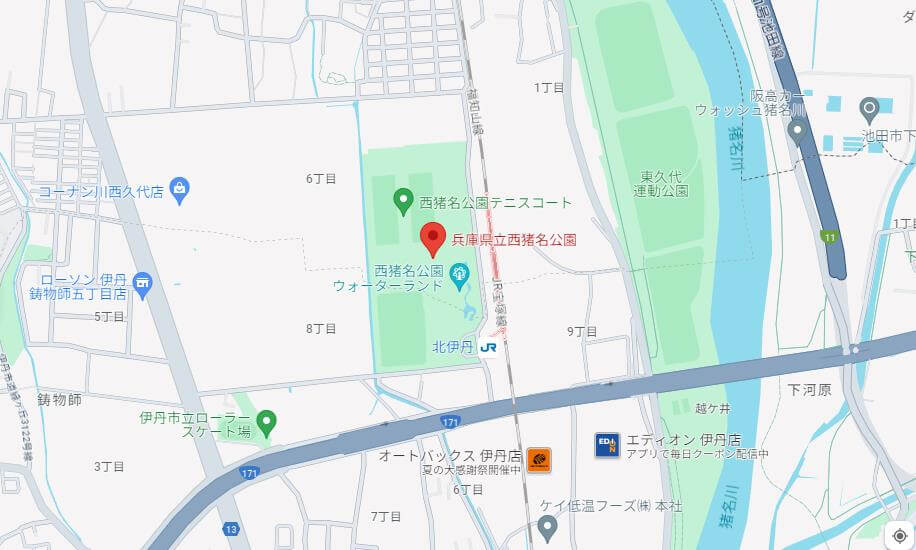Open the エディオン 伊丹店 marker
The image size is (916, 550).
tap(606, 446)
